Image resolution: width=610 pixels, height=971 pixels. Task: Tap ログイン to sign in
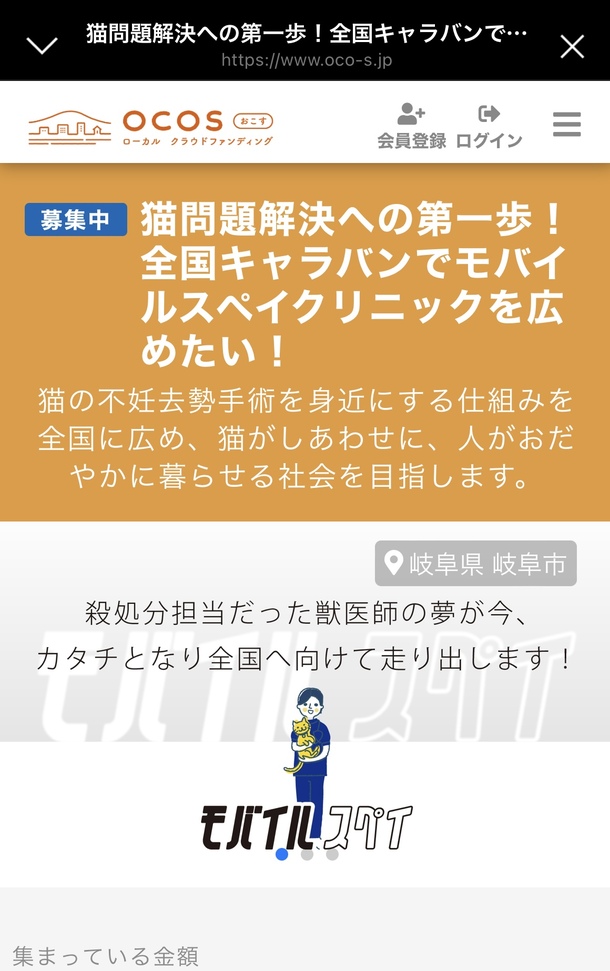pos(489,126)
